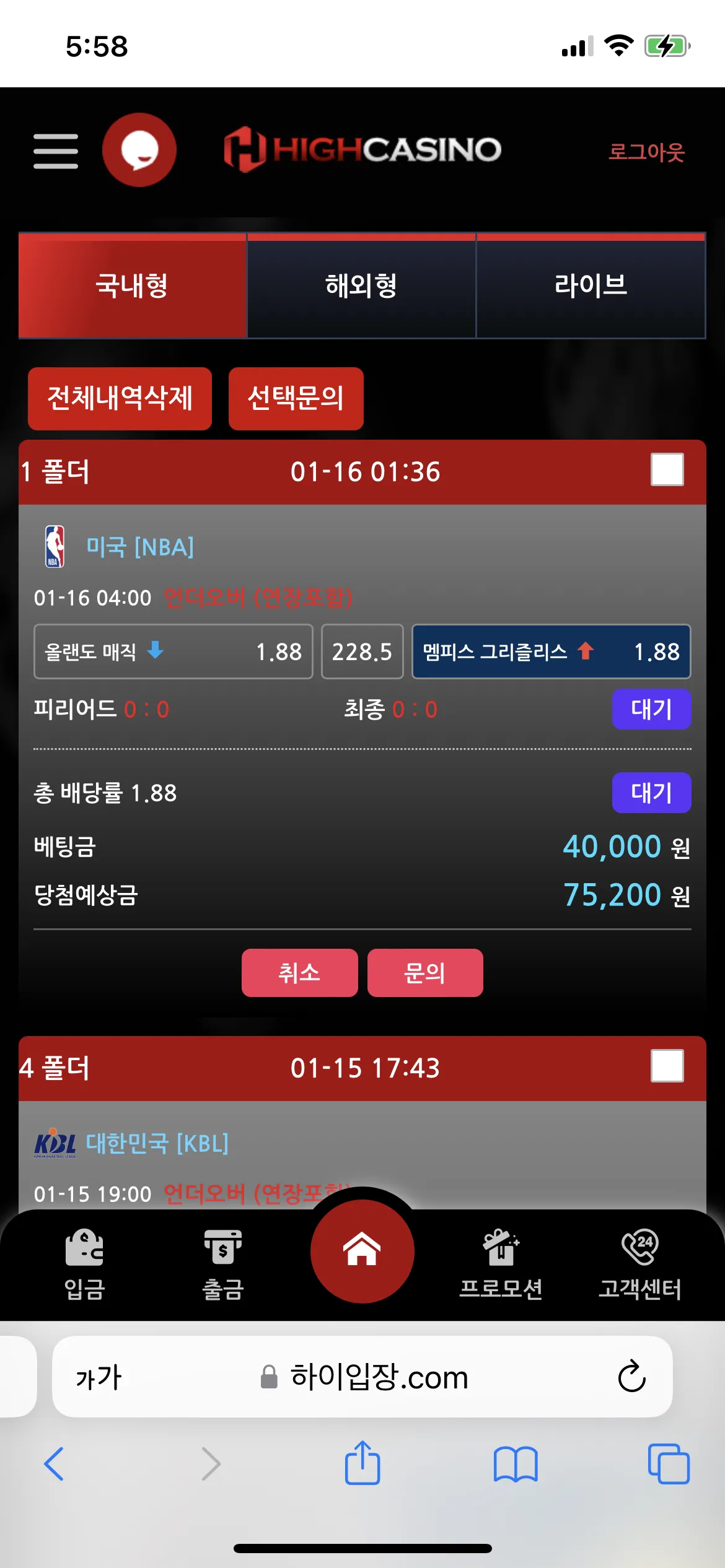Go to home via the center button
This screenshot has width=725, height=1568.
(x=362, y=1251)
